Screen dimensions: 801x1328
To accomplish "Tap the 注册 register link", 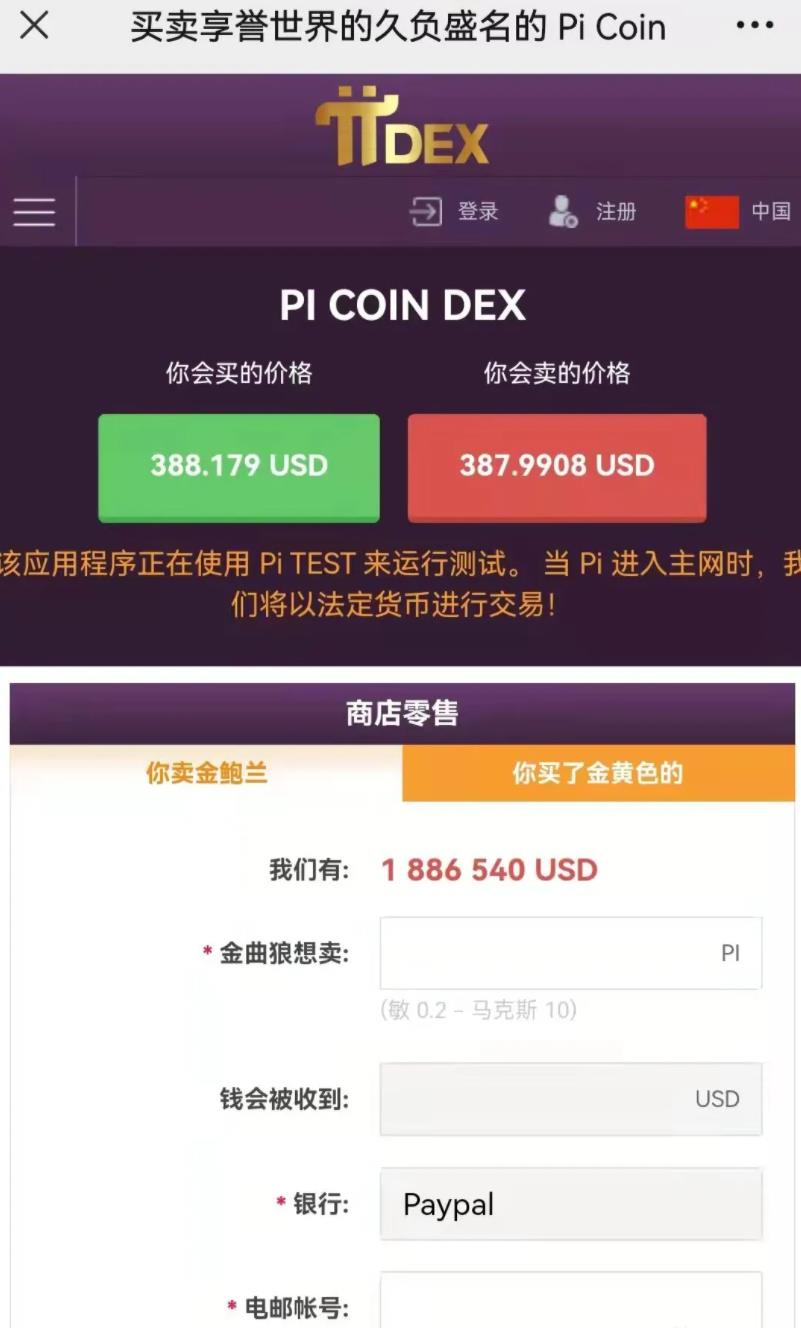I will 593,211.
